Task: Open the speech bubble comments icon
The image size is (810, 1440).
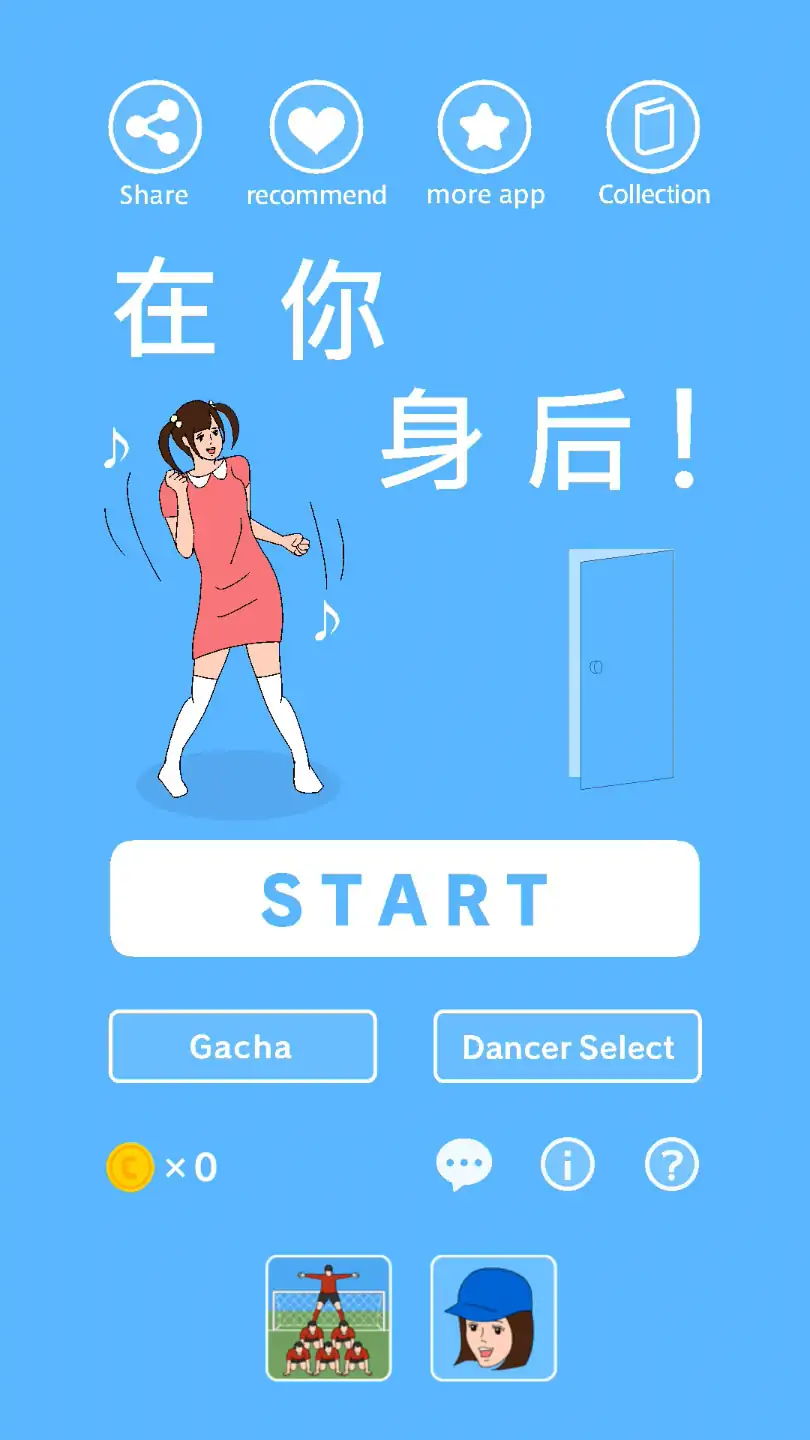Action: tap(463, 1166)
